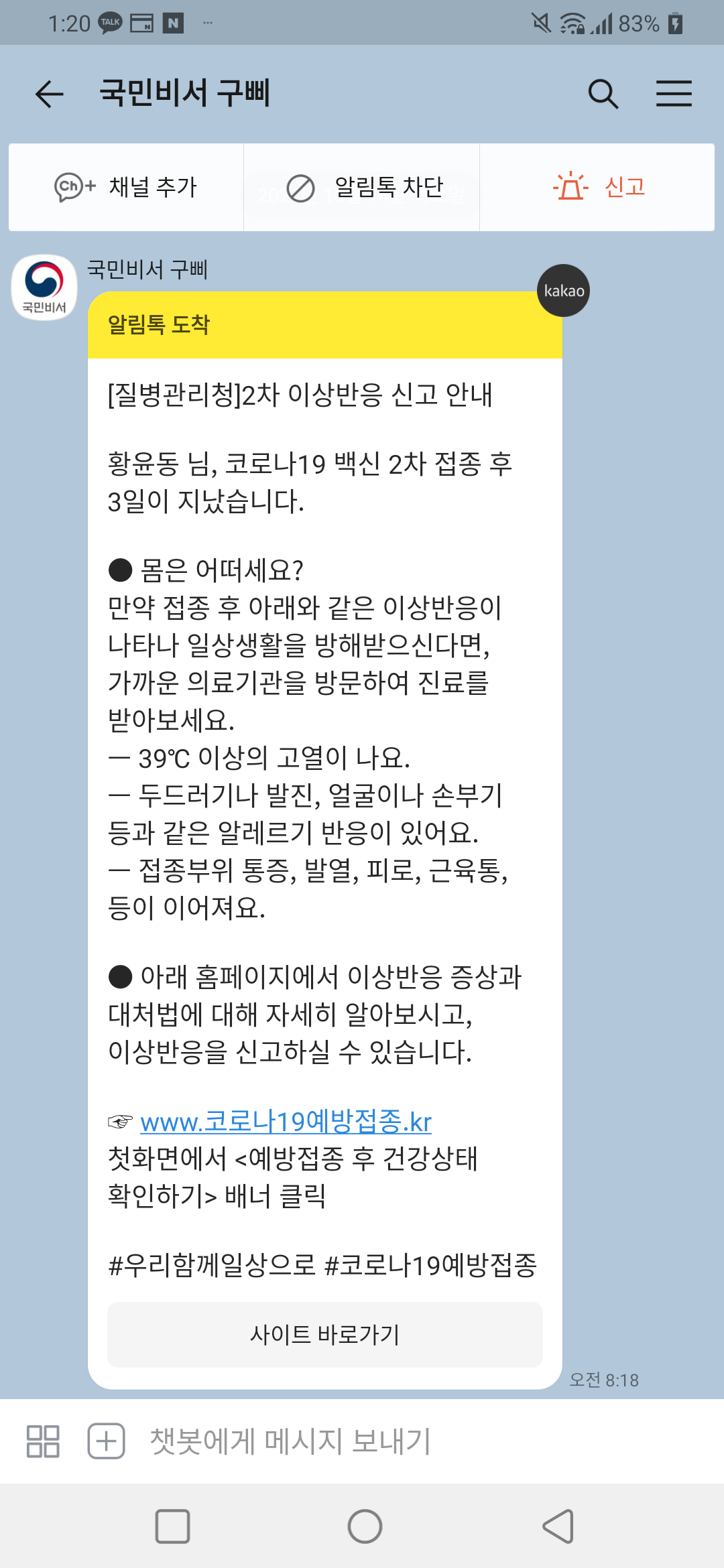Tap the 사이트 바로가기 button
Screen dimensions: 724x1568
pyautogui.click(x=325, y=1335)
